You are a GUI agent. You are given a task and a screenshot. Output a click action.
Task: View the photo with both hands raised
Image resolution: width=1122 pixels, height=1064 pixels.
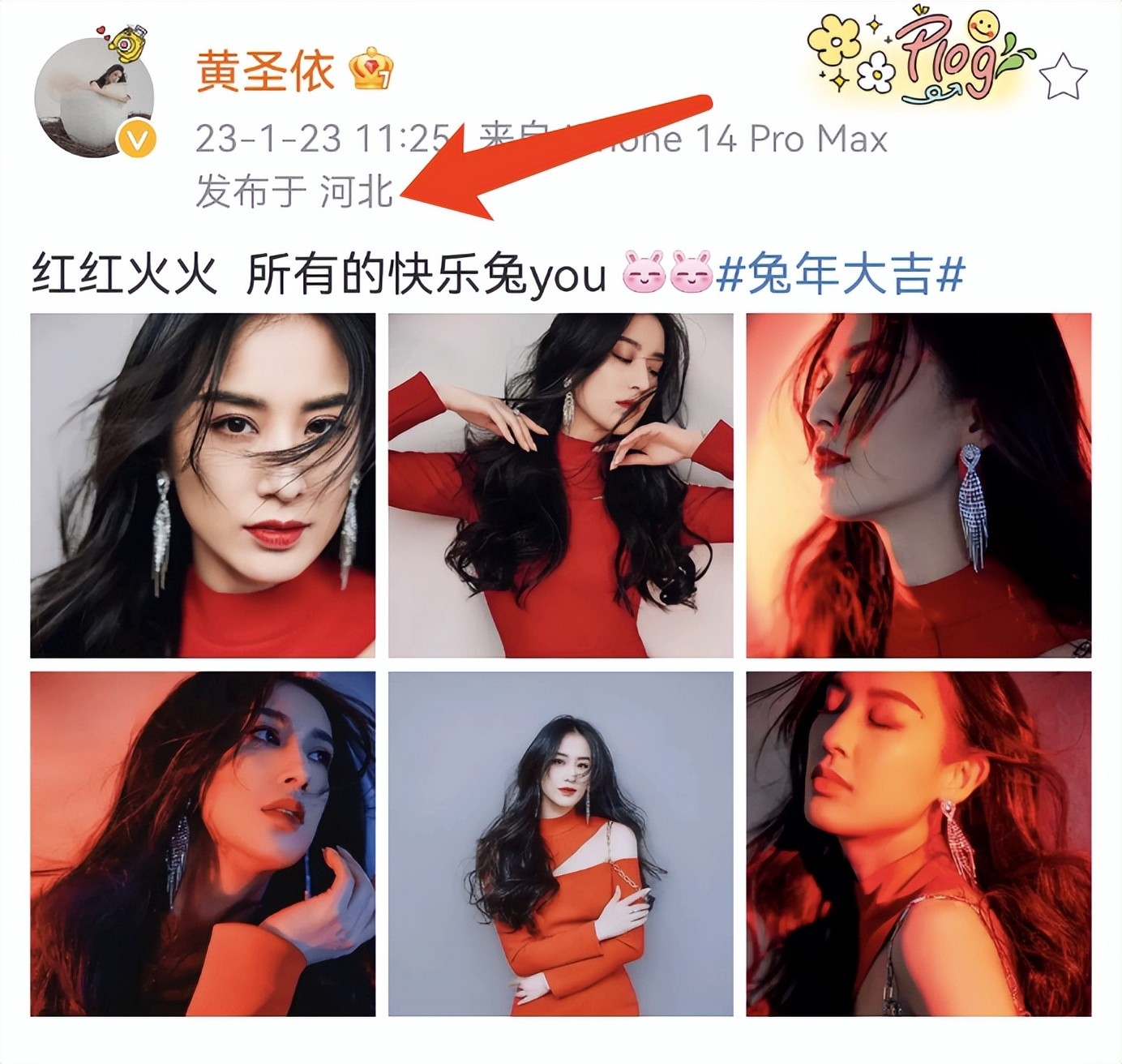pos(560,485)
